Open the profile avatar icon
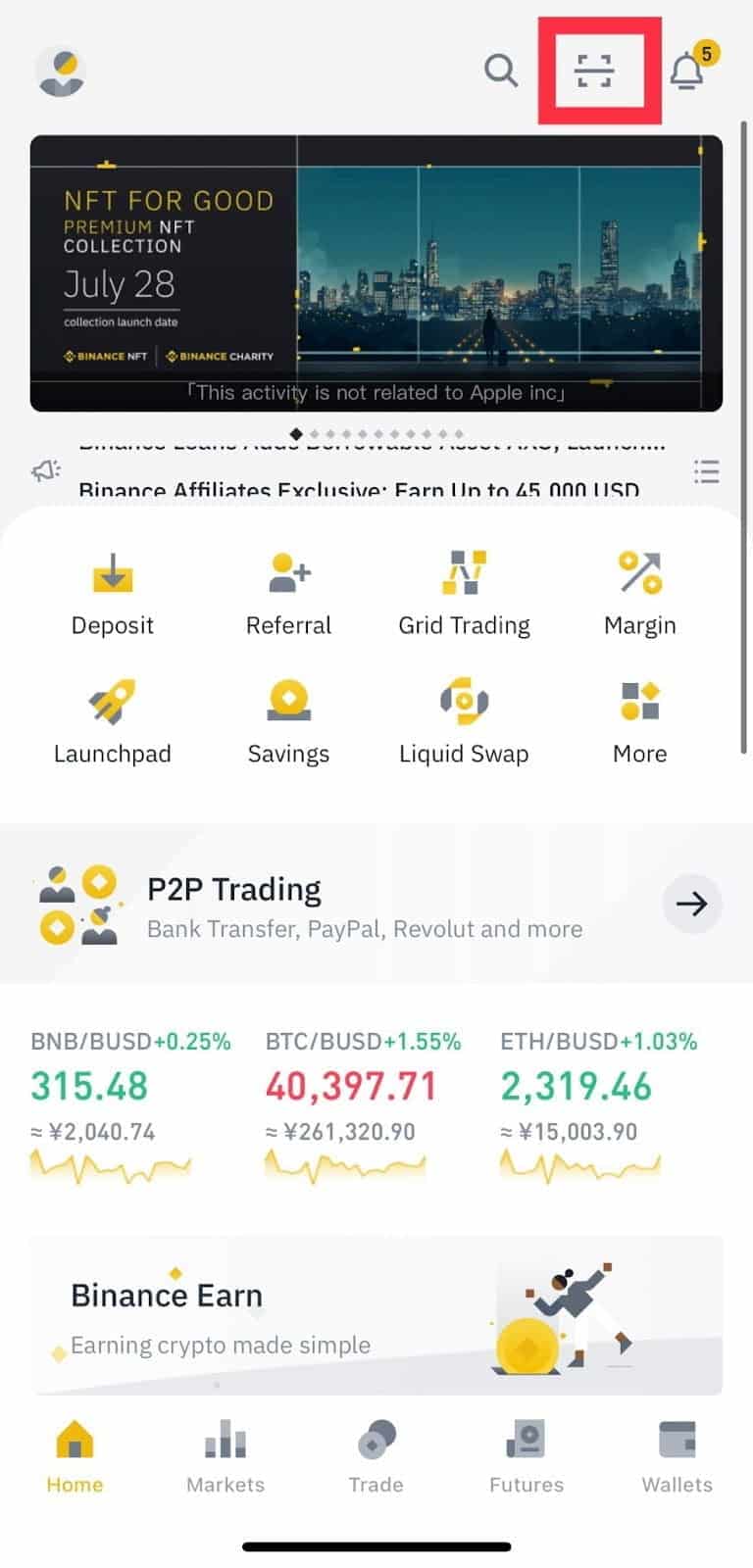The width and height of the screenshot is (753, 1568). click(x=61, y=72)
